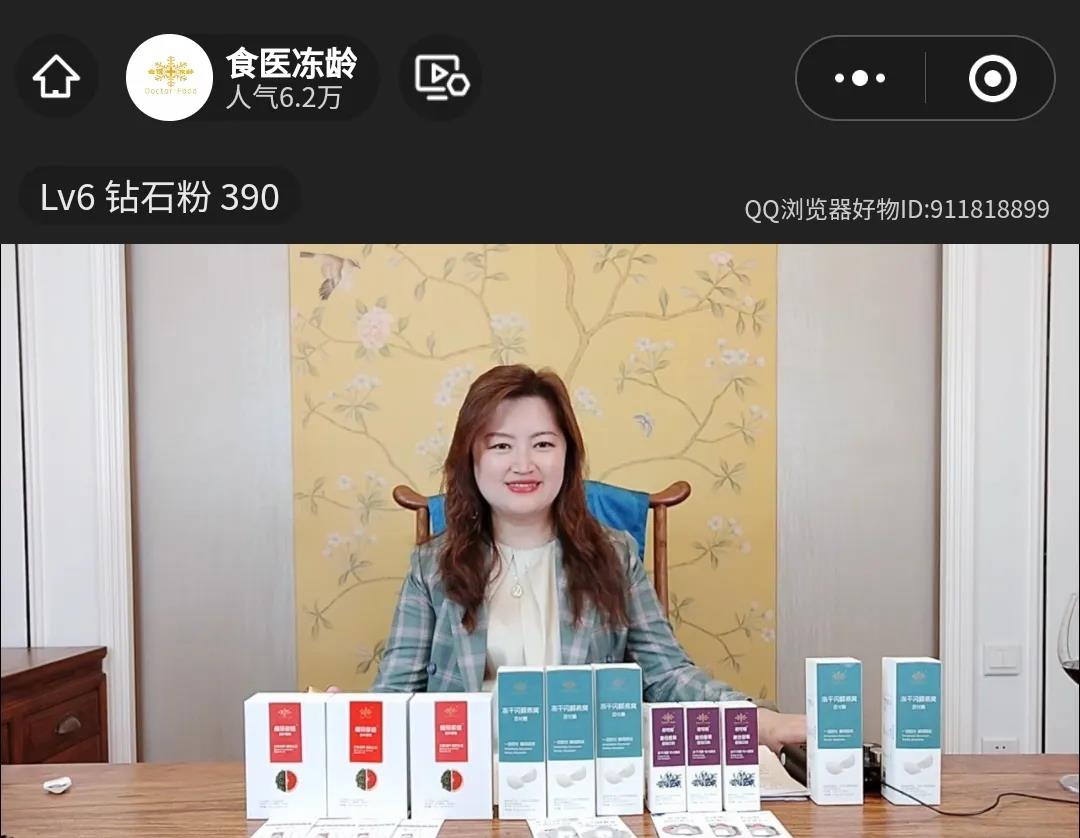1080x838 pixels.
Task: View the Lv6 钻石粉 fan level badge
Action: (x=160, y=197)
